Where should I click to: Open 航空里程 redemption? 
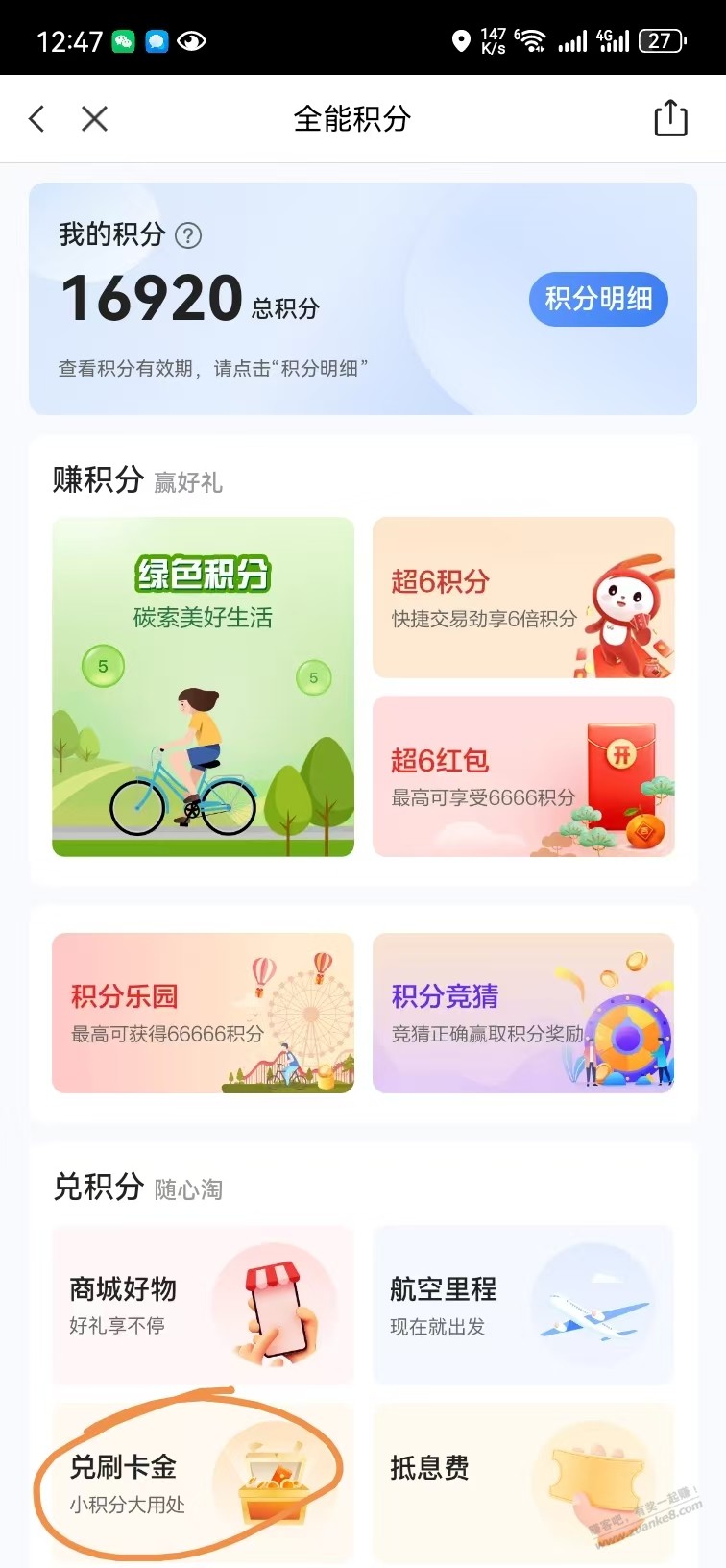click(x=523, y=1305)
